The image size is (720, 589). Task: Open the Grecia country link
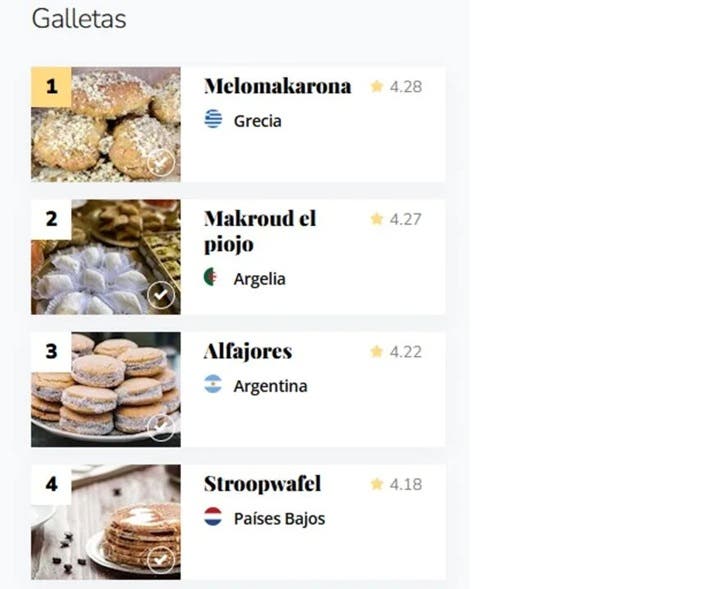257,121
